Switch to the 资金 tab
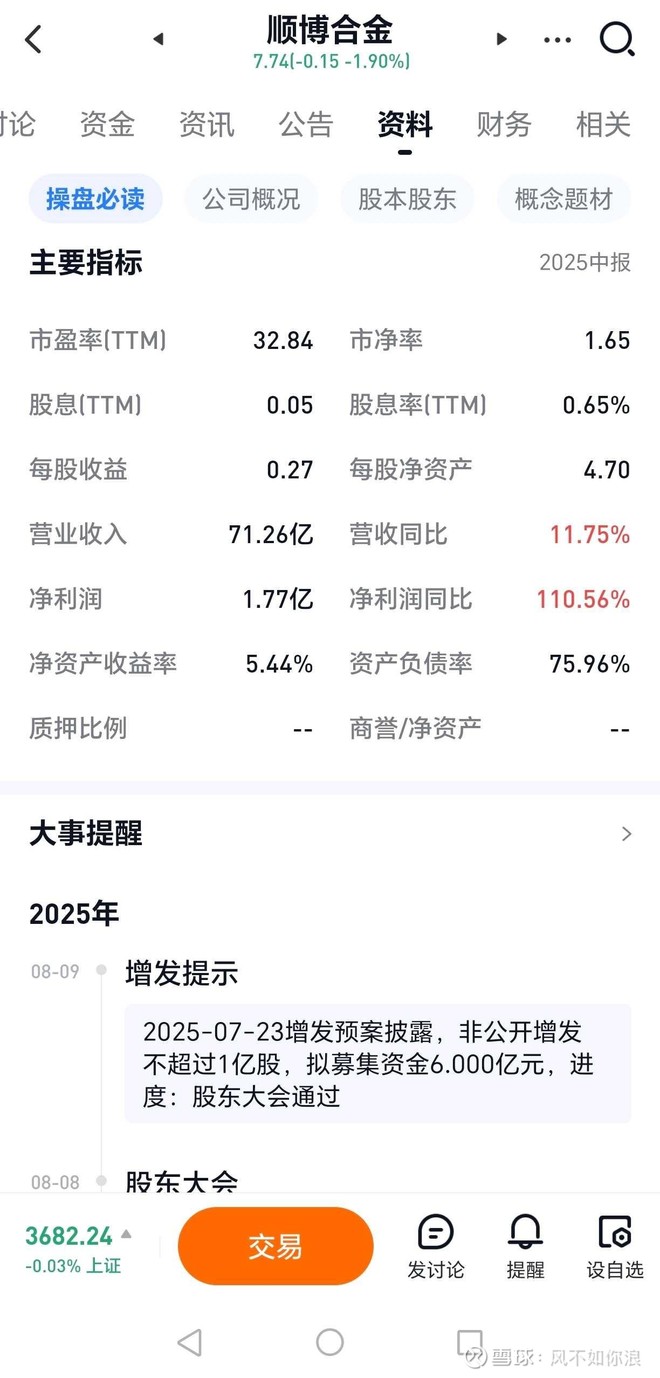Screen dimensions: 660x1378 [107, 125]
